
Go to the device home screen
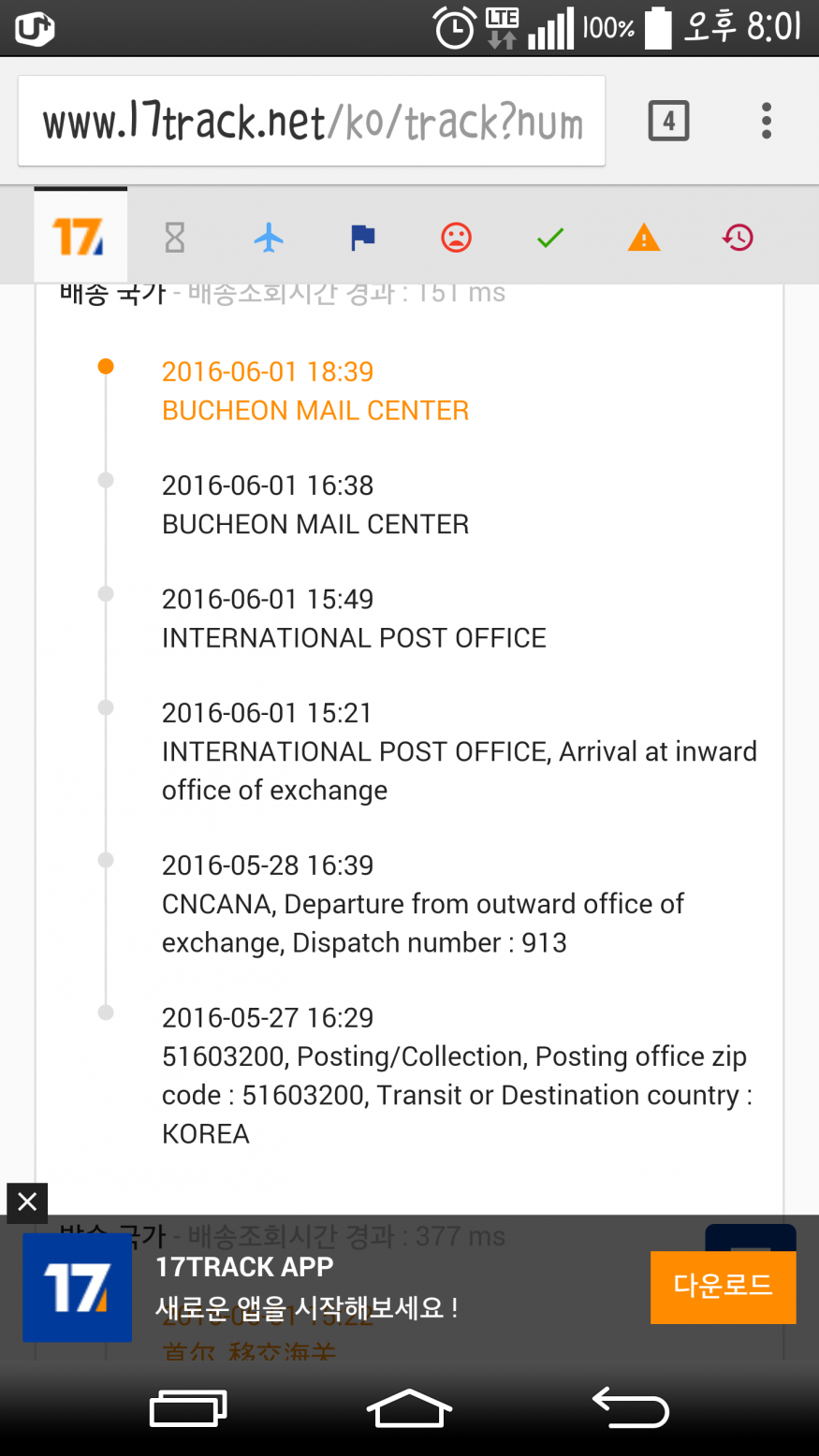409,1407
